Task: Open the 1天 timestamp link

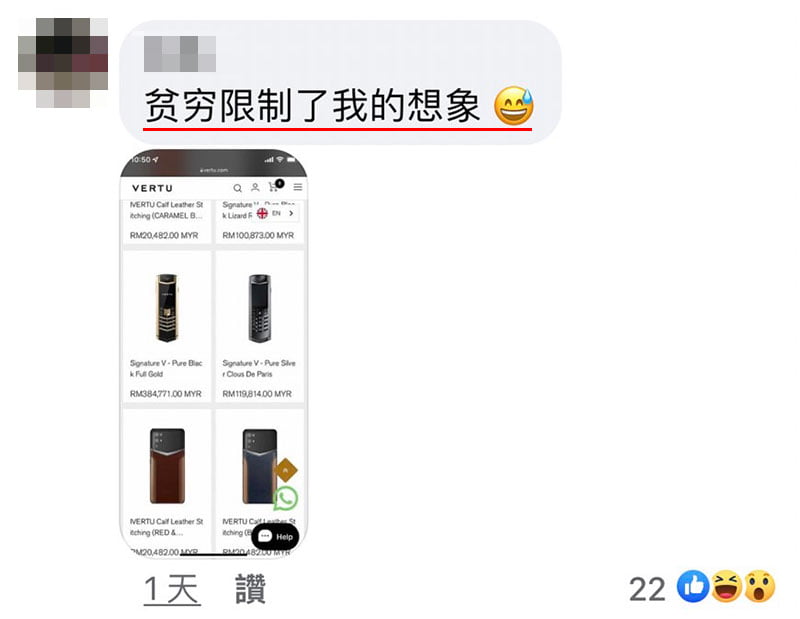Action: pyautogui.click(x=172, y=589)
